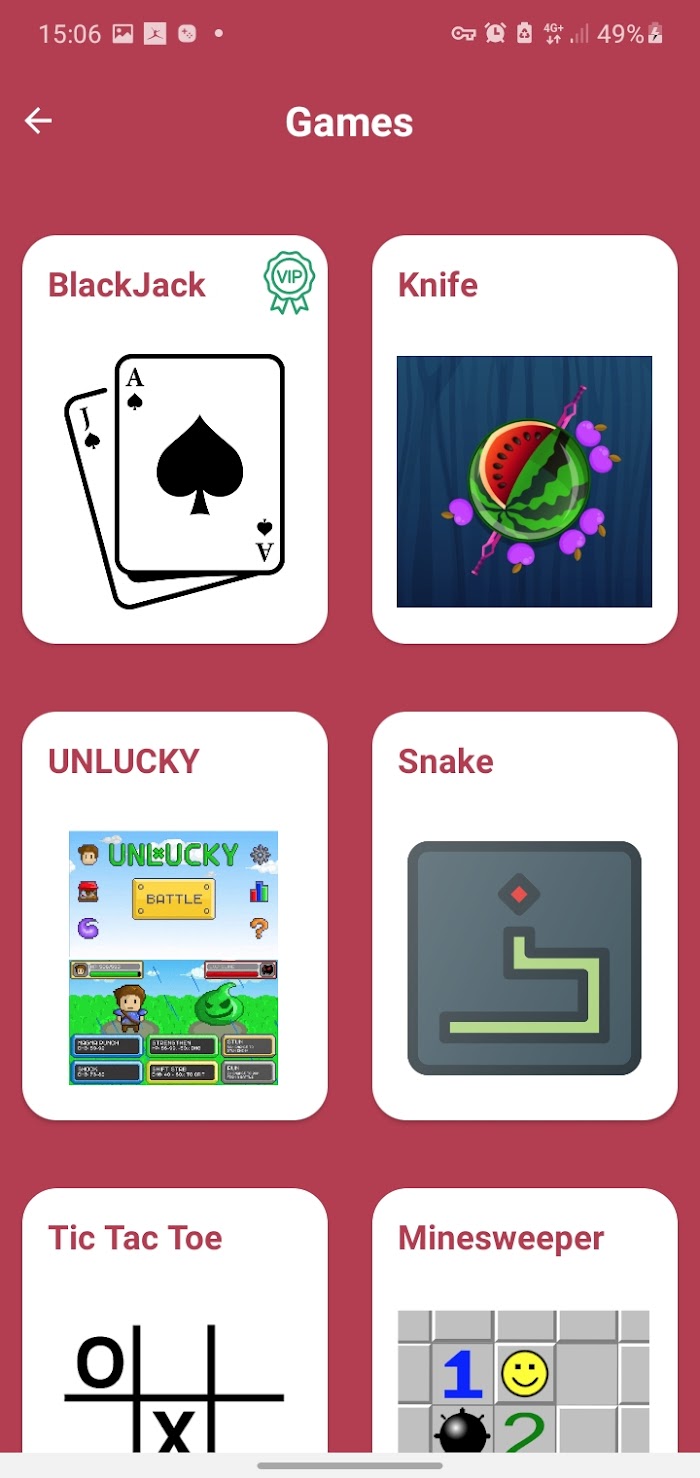Start the Tic Tac Toe game

[175, 1320]
